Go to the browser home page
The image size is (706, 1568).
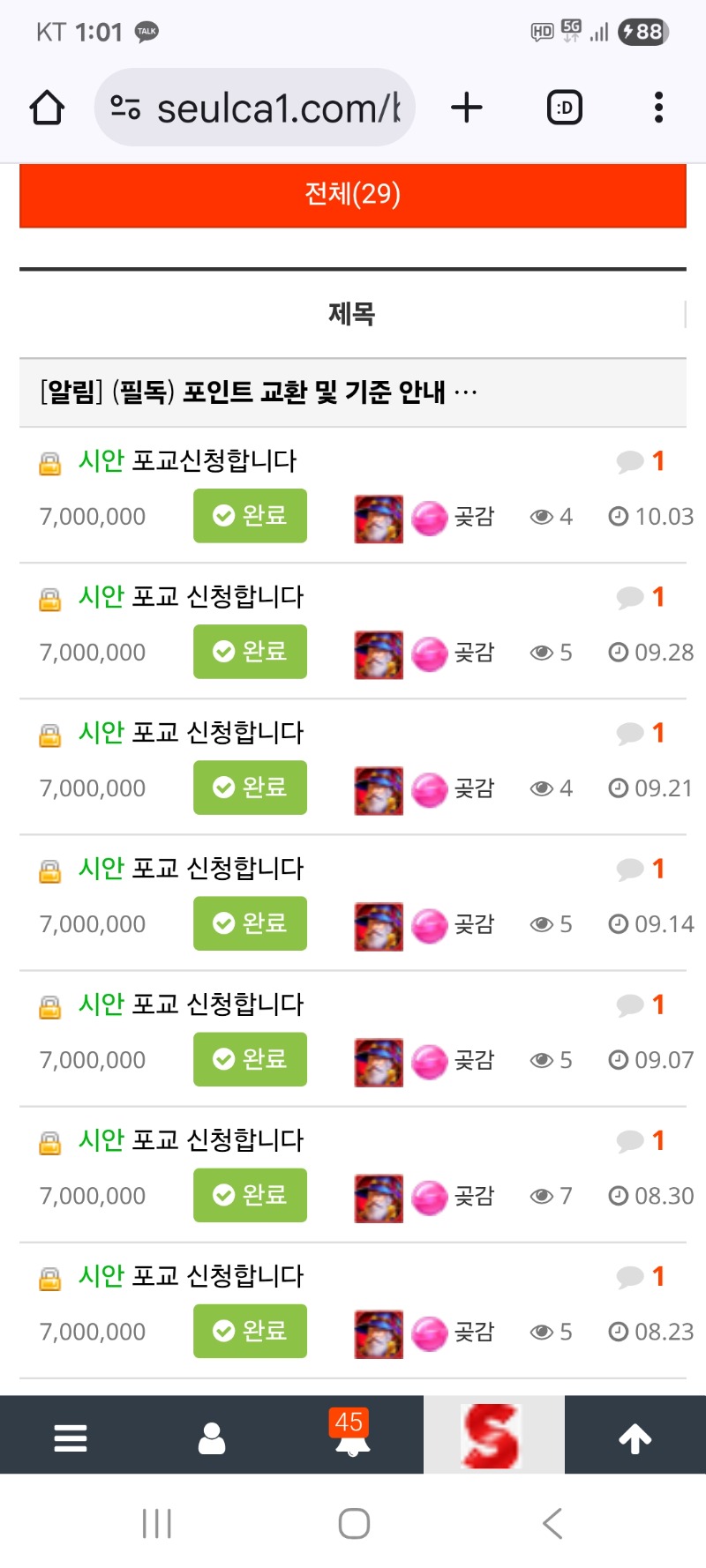tap(47, 108)
